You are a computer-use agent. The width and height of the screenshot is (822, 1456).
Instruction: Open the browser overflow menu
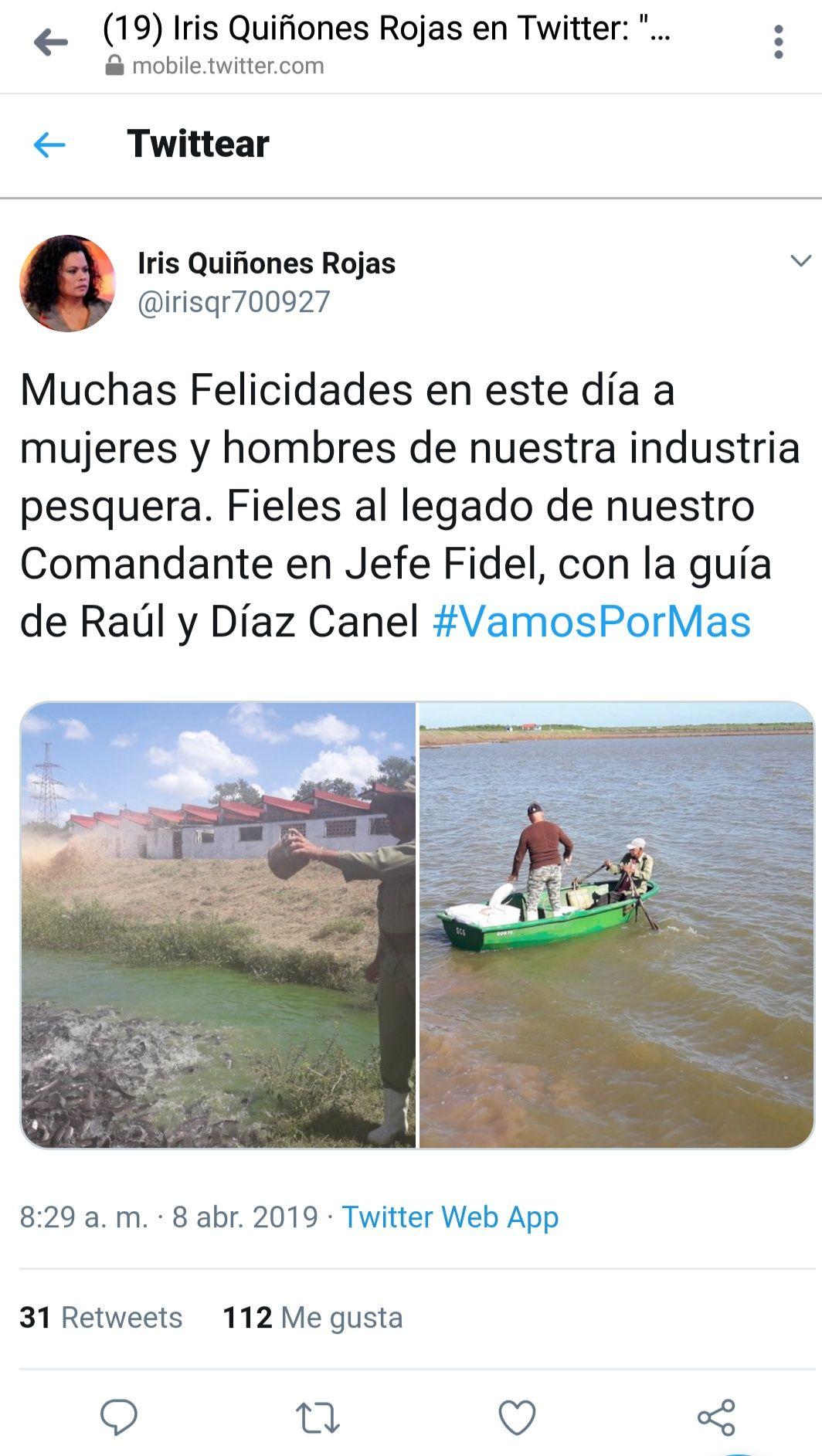[778, 42]
